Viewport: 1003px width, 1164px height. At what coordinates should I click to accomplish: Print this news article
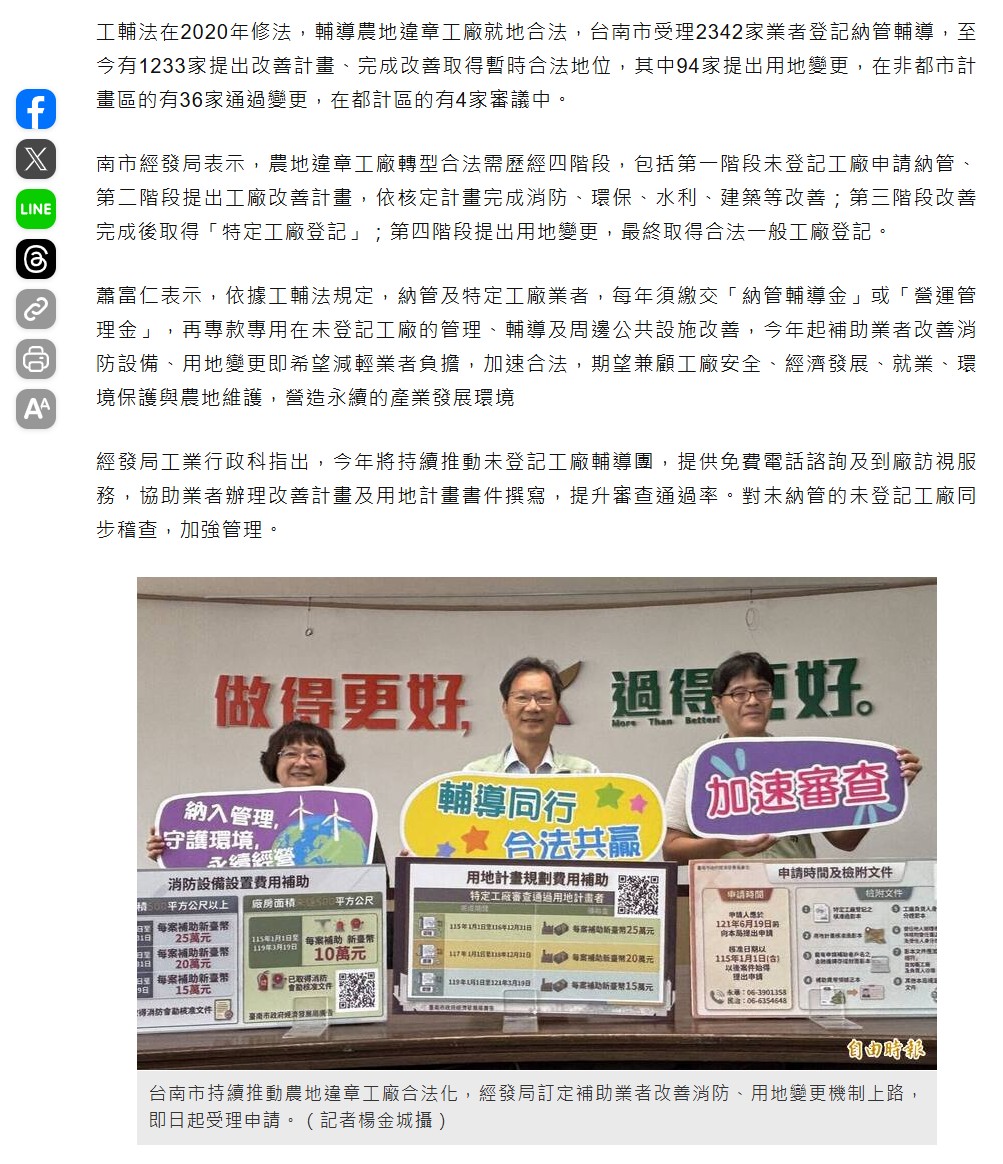coord(36,359)
